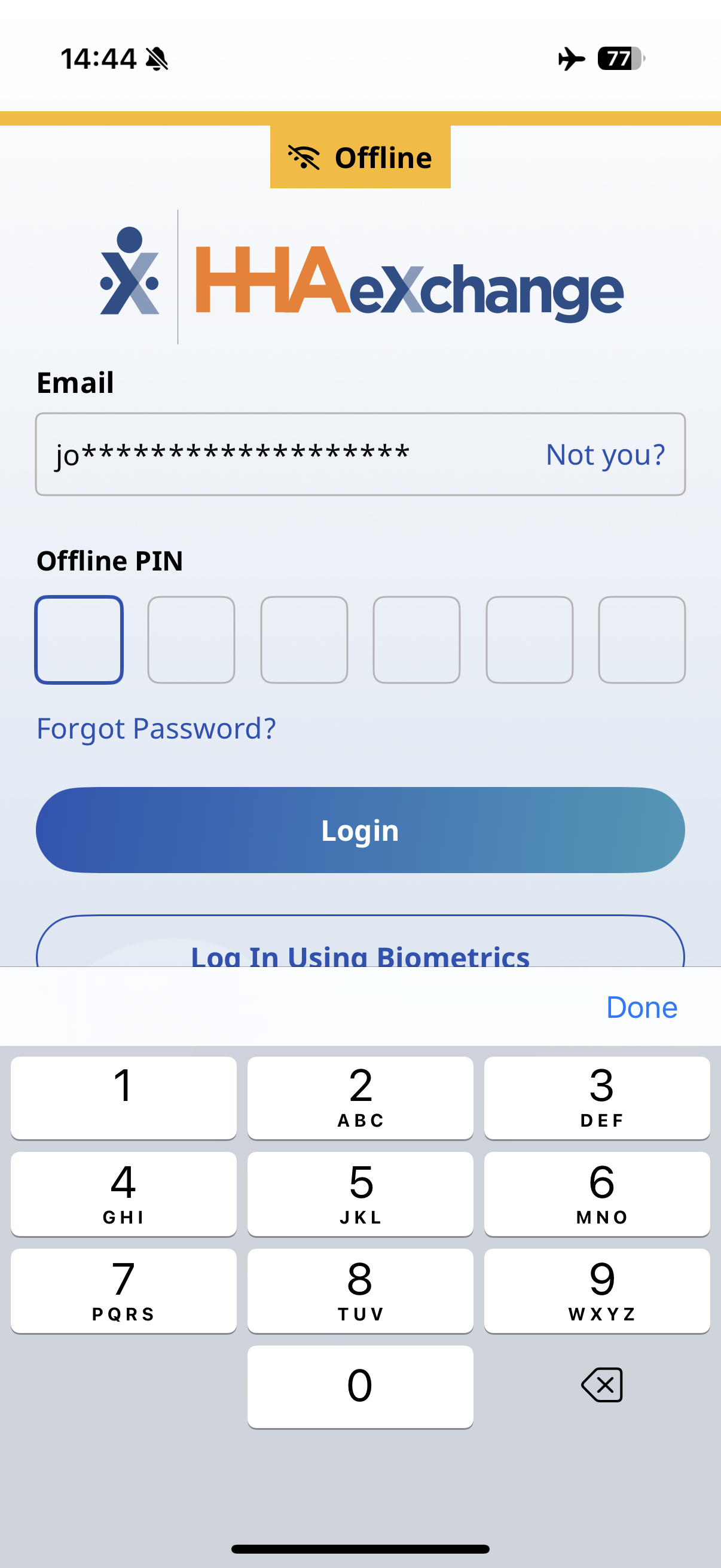Tap the 'Not you?' link
Viewport: 721px width, 1568px height.
pyautogui.click(x=605, y=454)
